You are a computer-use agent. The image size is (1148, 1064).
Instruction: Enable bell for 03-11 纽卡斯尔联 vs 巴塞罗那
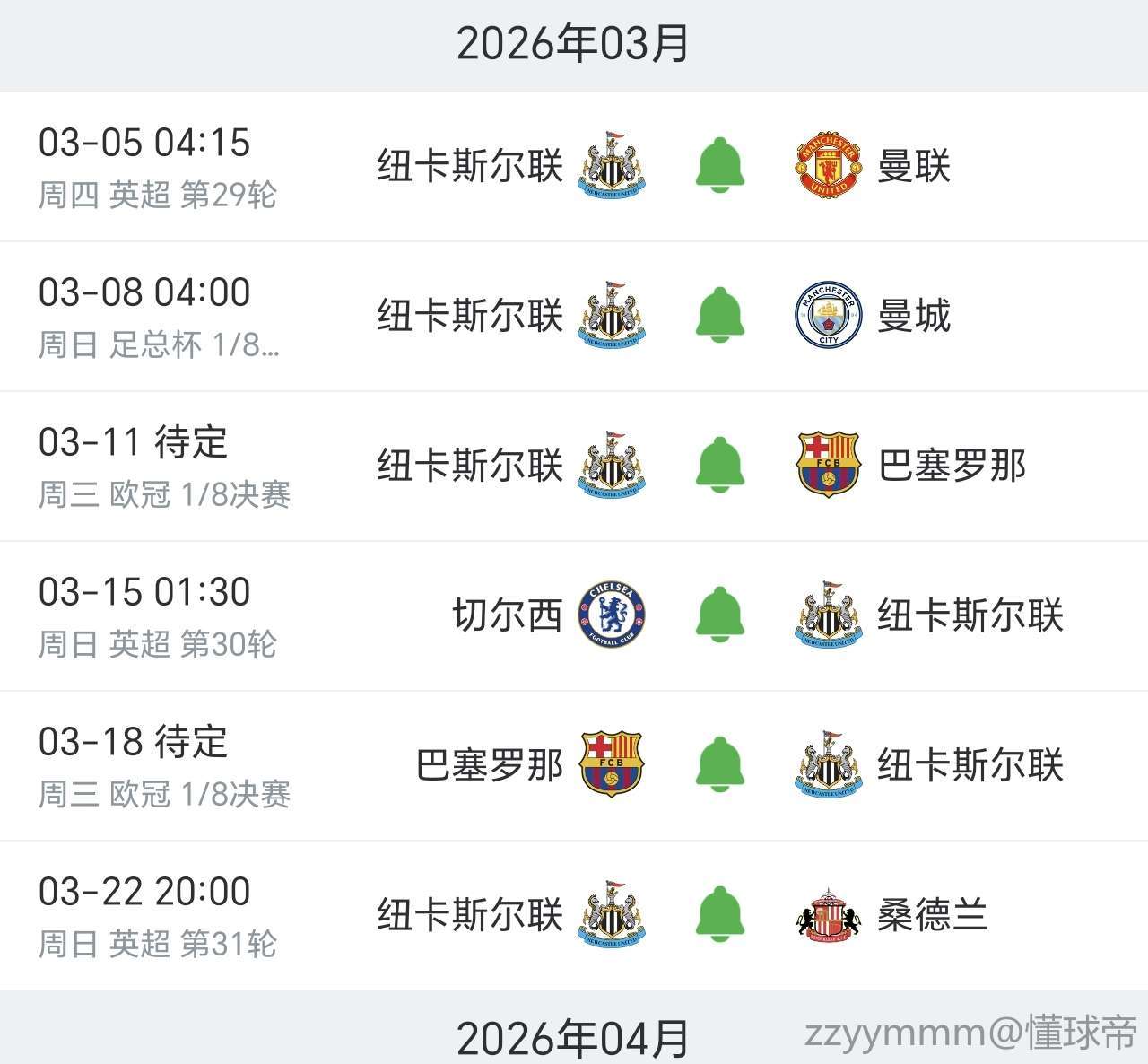(x=720, y=466)
